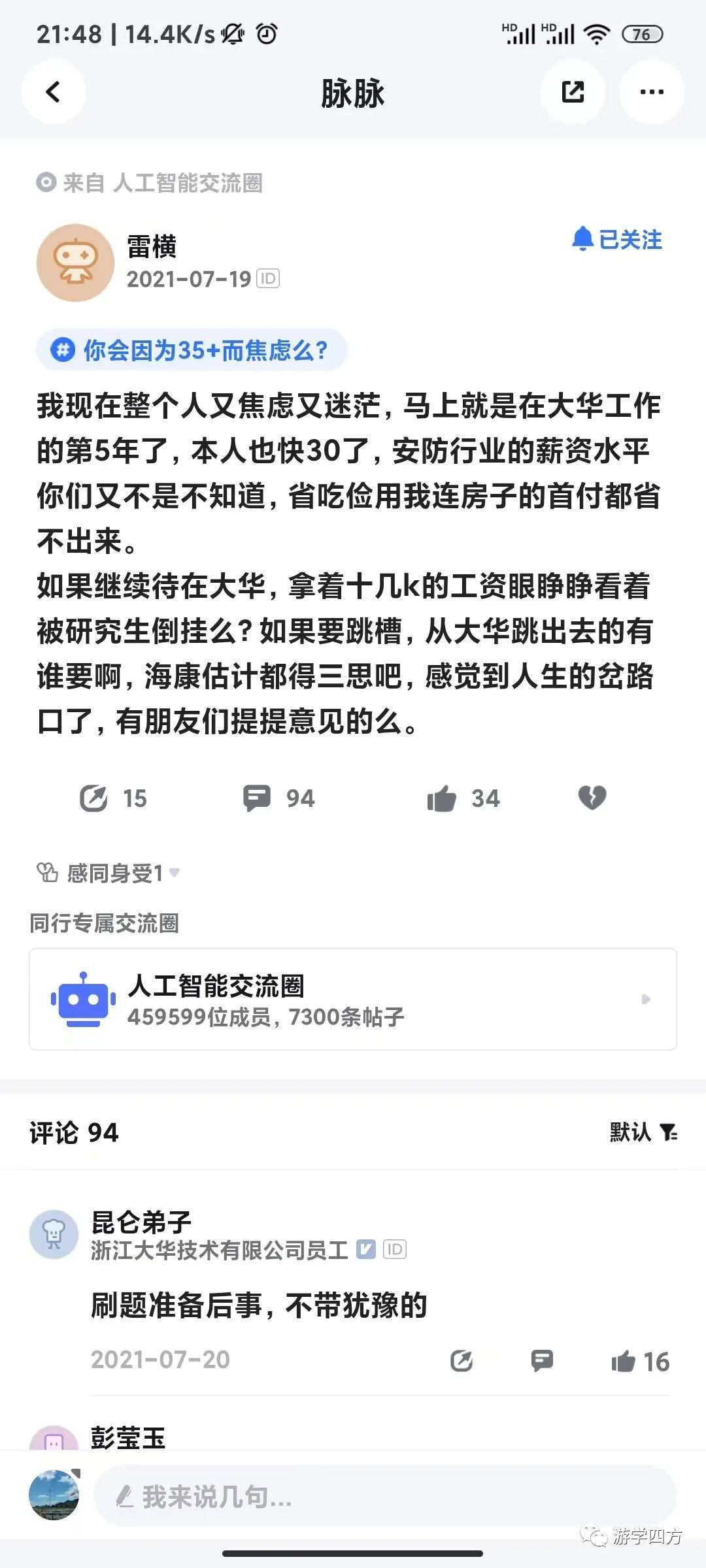Tap the broken-heart dislike icon

[592, 798]
